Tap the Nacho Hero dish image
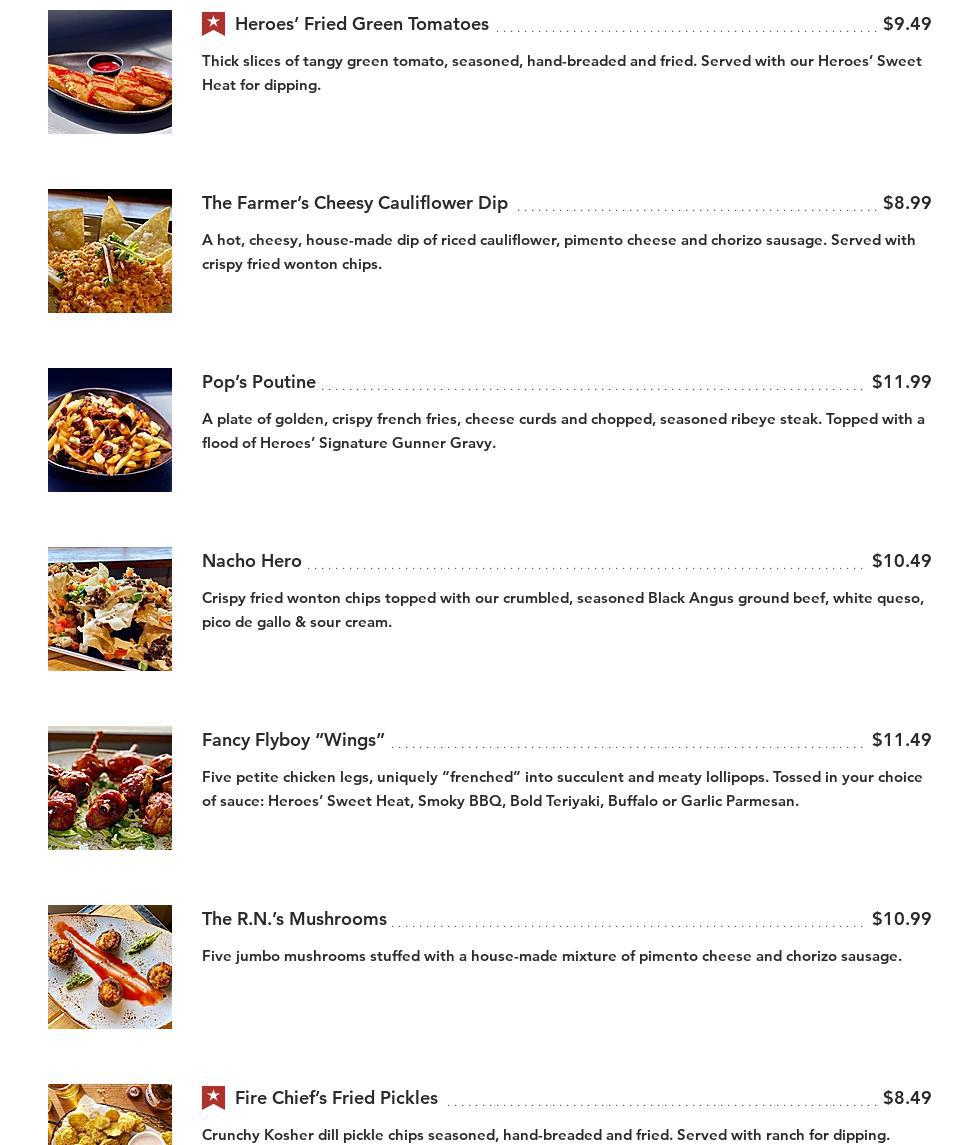The width and height of the screenshot is (965, 1145). point(110,609)
